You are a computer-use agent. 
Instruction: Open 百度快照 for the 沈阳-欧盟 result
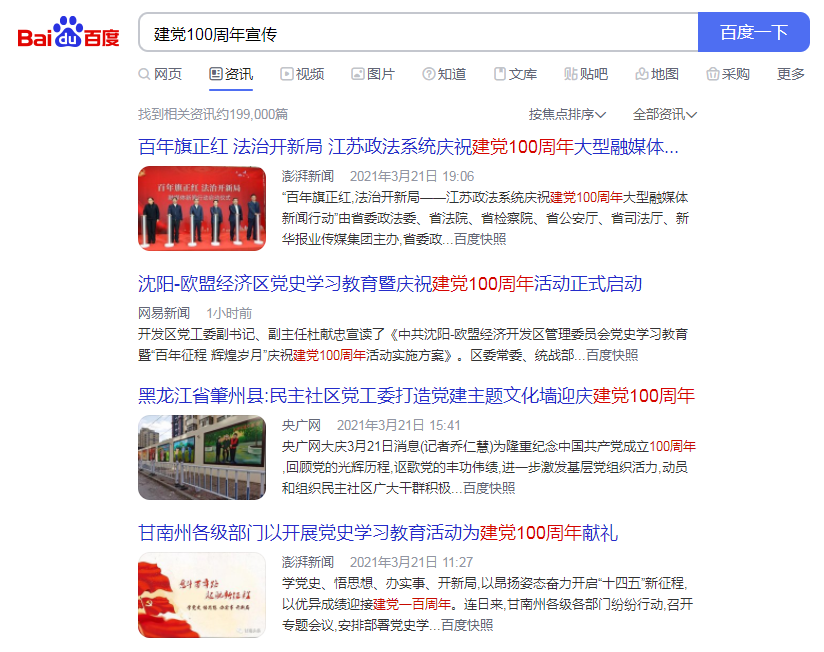[611, 355]
